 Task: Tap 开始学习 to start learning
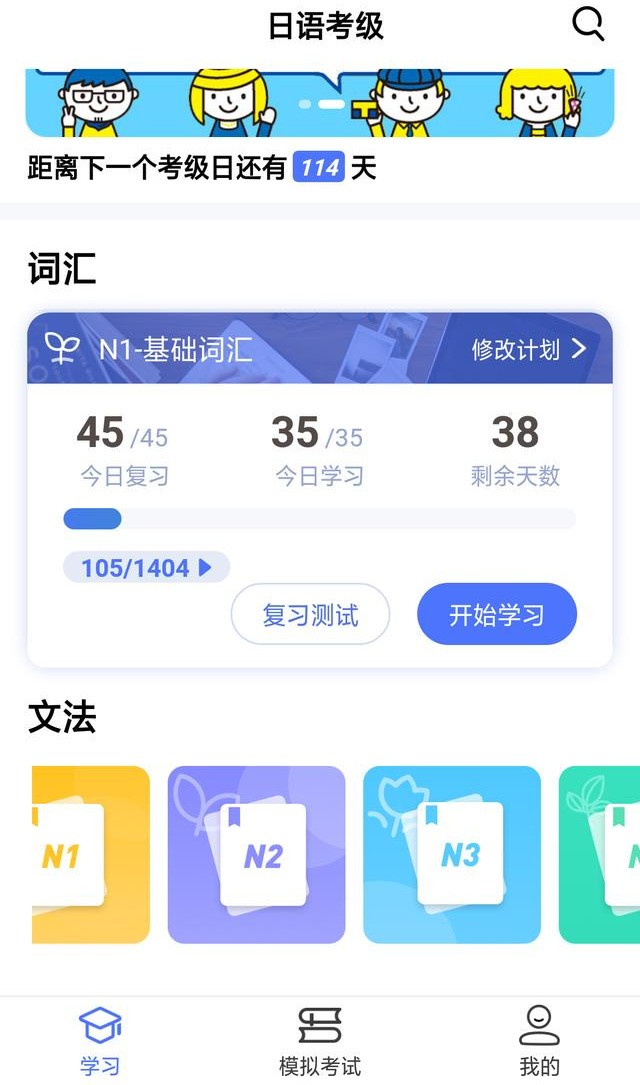pos(496,614)
